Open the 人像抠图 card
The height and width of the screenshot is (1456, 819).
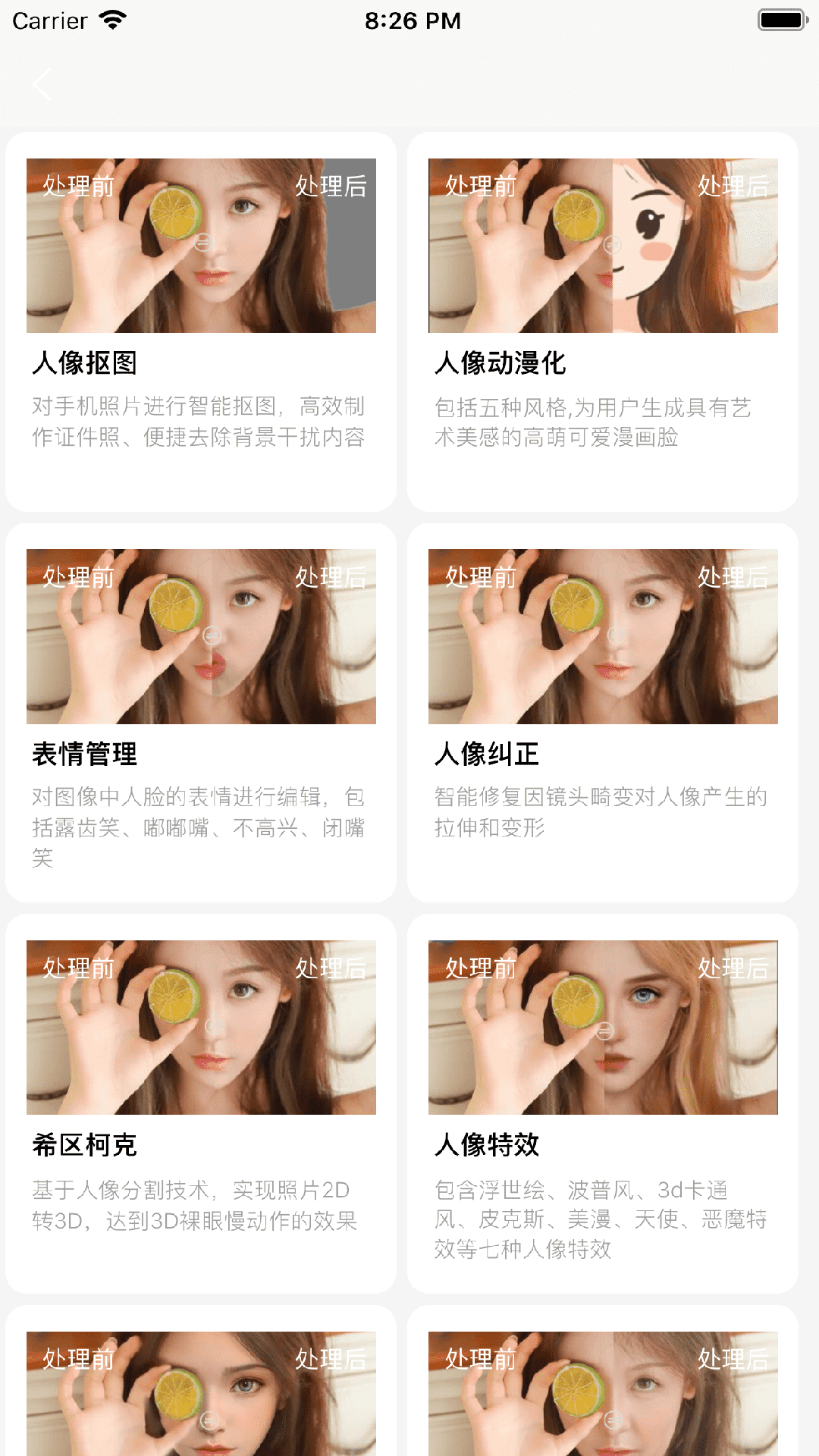(x=201, y=322)
